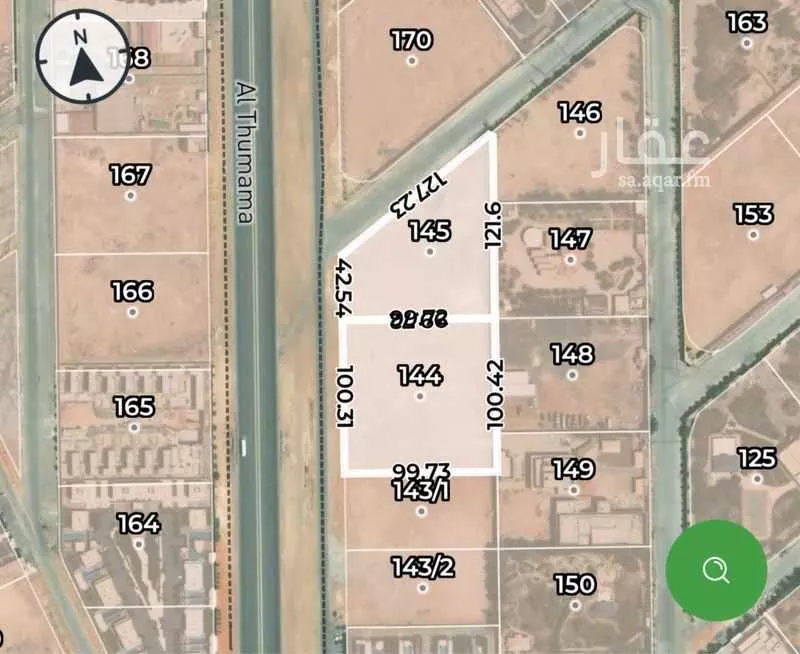Select parcel 144 on the map
Image resolution: width=800 pixels, height=654 pixels.
tap(420, 395)
